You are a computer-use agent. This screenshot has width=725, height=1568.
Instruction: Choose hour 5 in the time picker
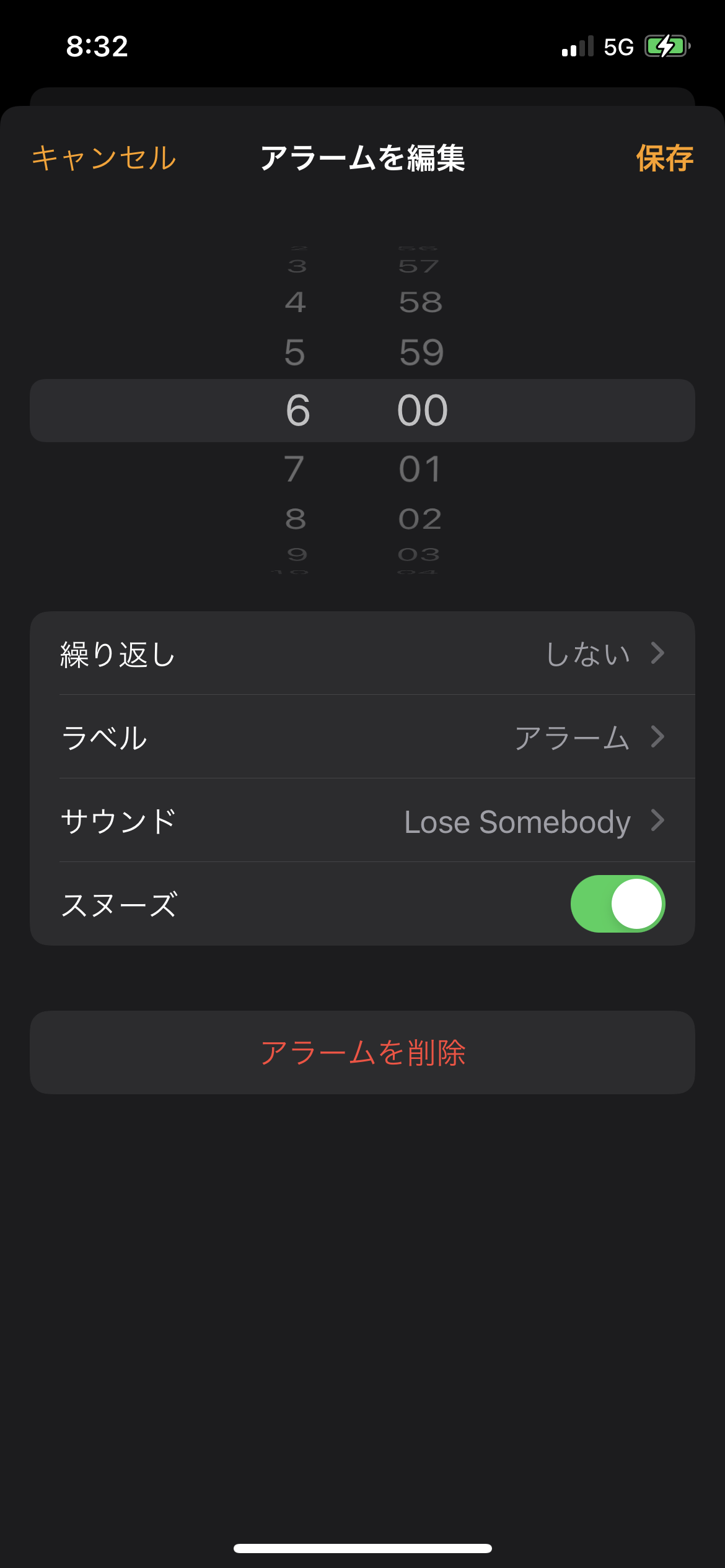pyautogui.click(x=295, y=352)
